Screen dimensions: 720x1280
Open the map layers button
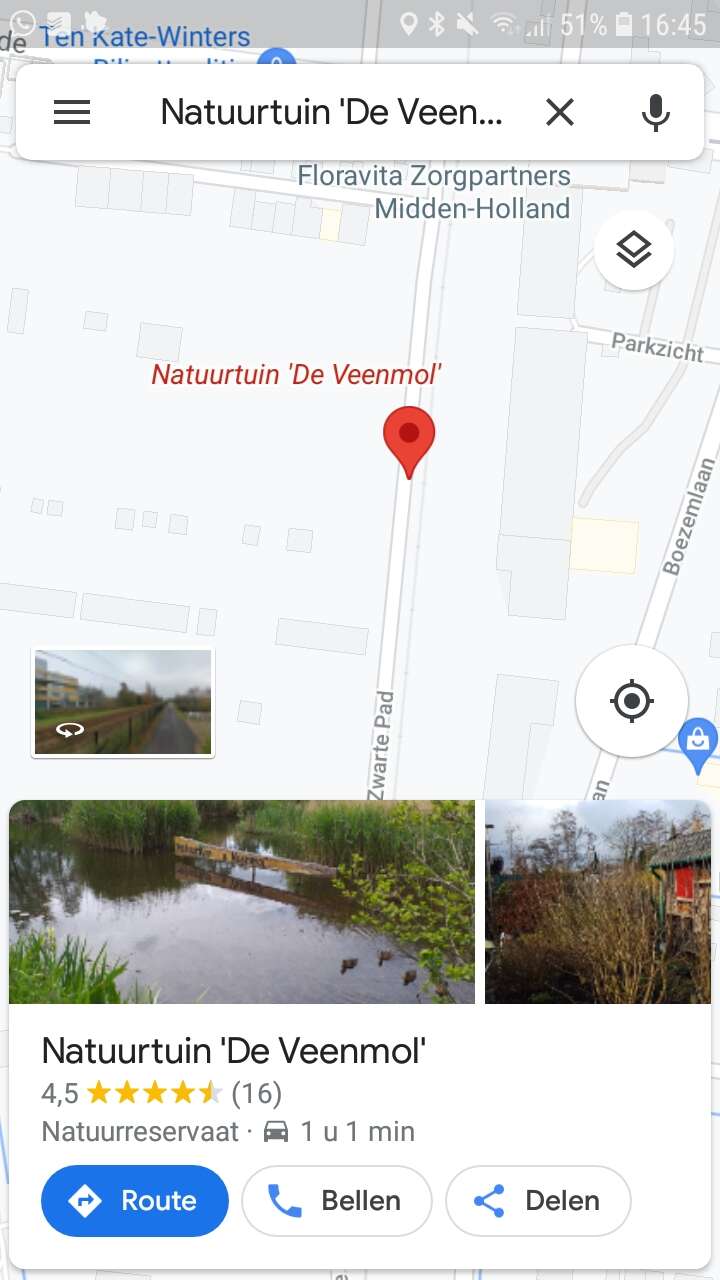pos(634,250)
